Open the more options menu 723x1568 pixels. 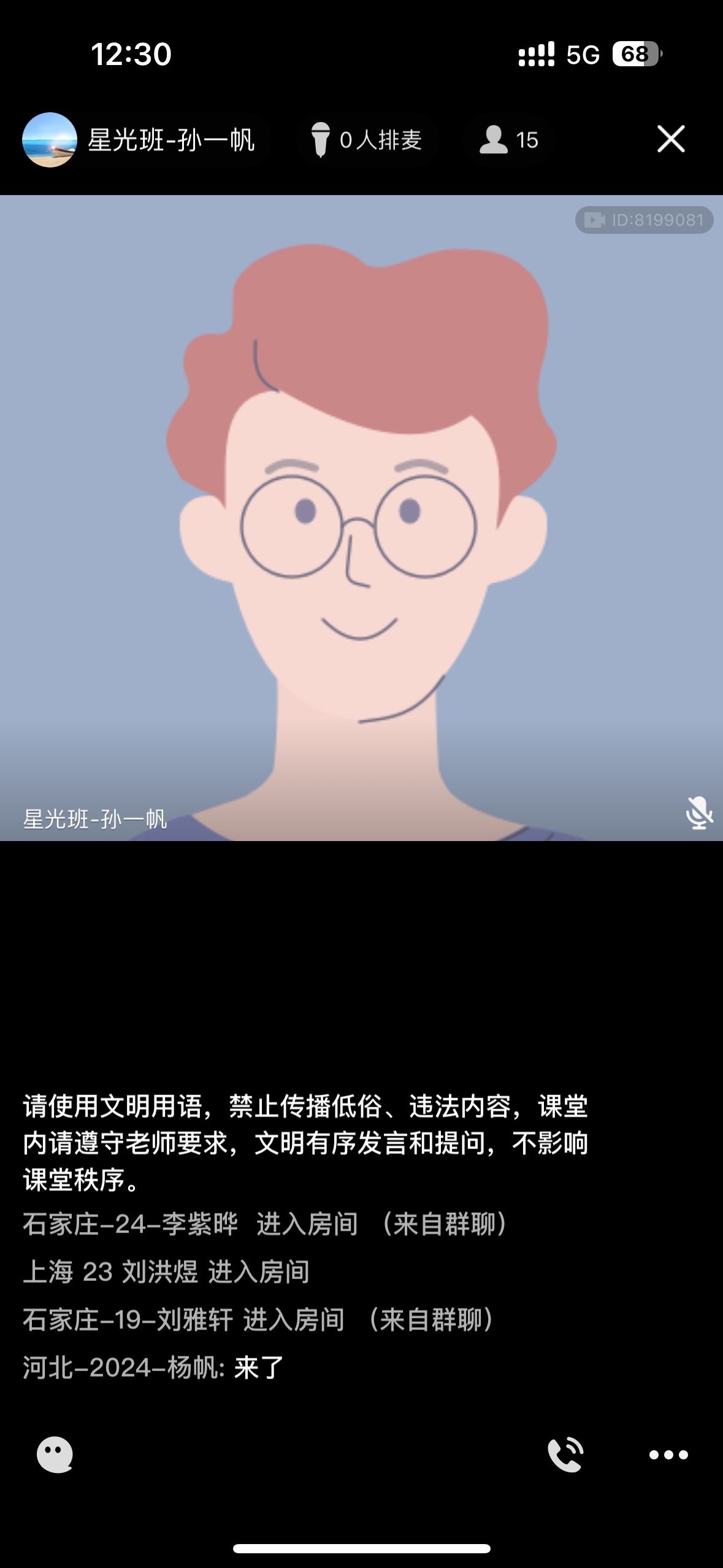[668, 1455]
